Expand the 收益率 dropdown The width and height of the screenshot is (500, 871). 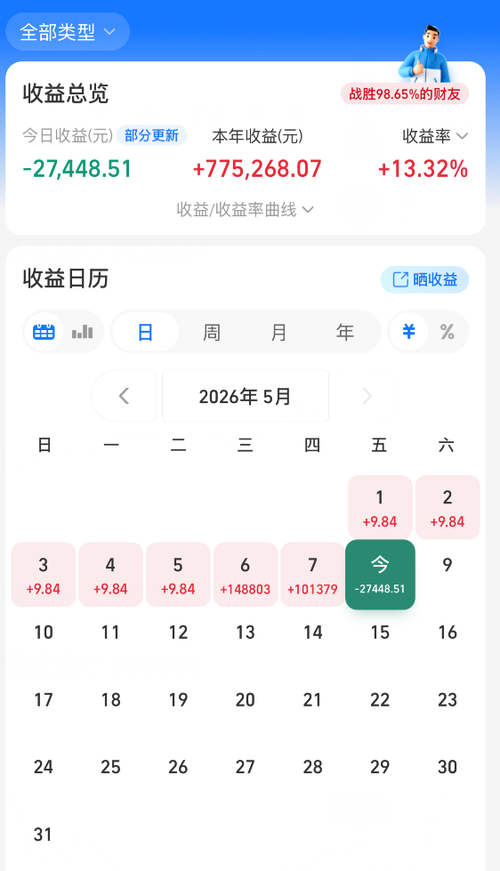tap(435, 136)
